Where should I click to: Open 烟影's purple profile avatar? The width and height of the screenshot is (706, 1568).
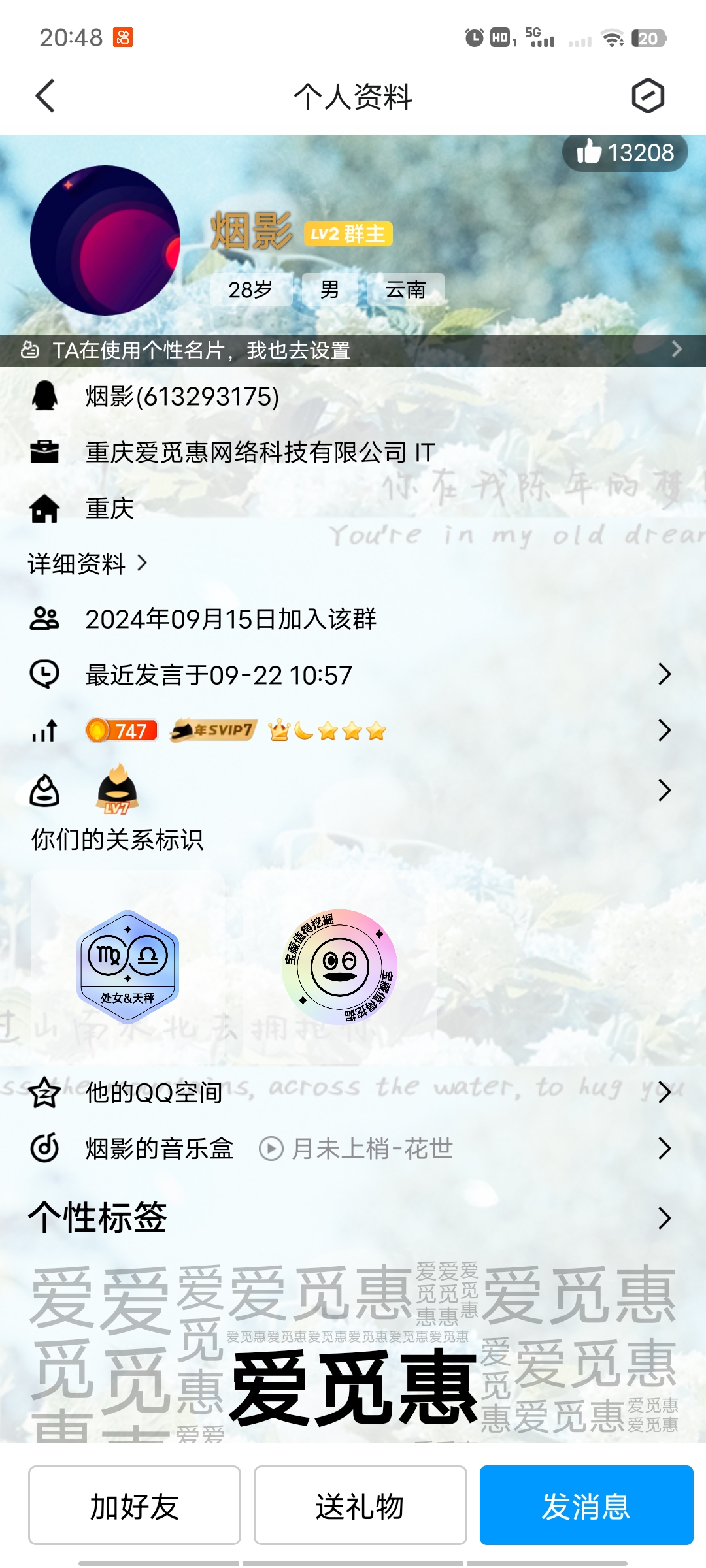105,240
